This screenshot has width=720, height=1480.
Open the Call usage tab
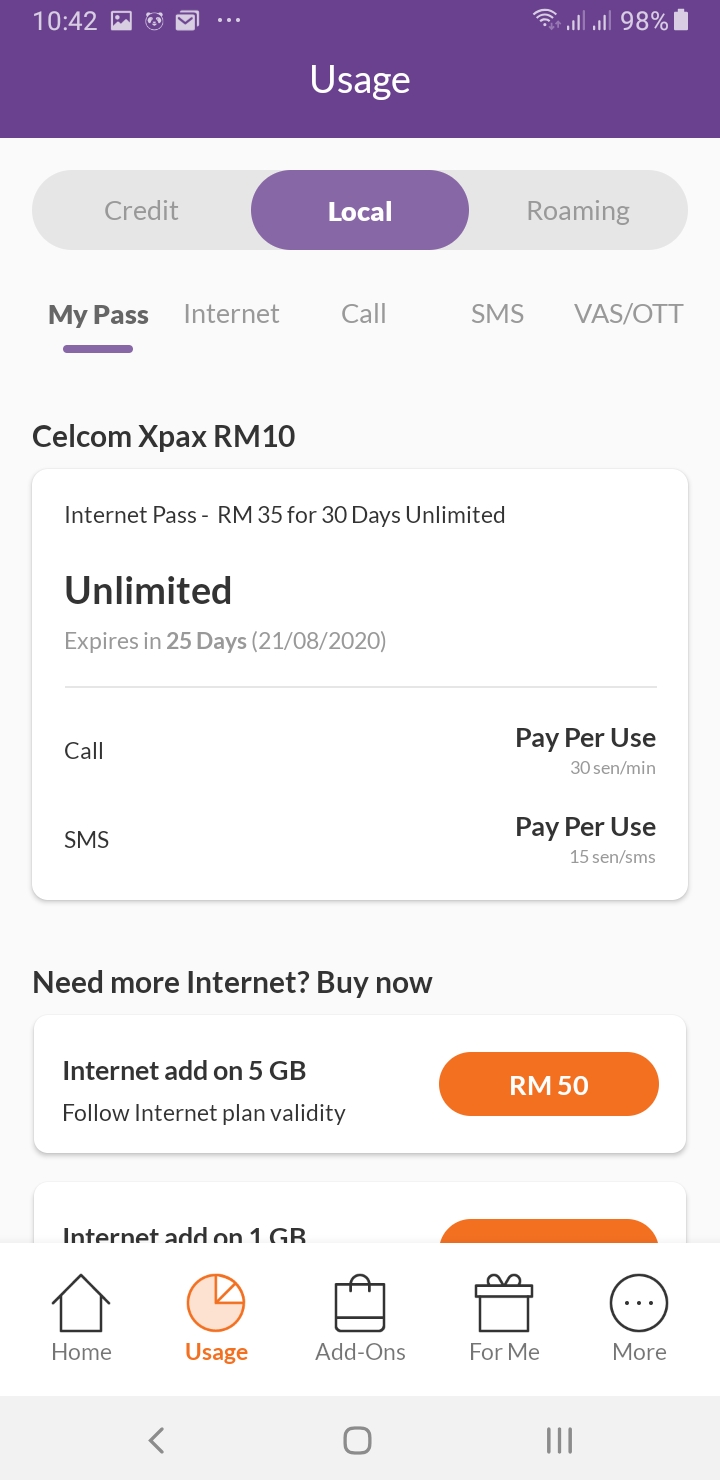click(x=363, y=314)
